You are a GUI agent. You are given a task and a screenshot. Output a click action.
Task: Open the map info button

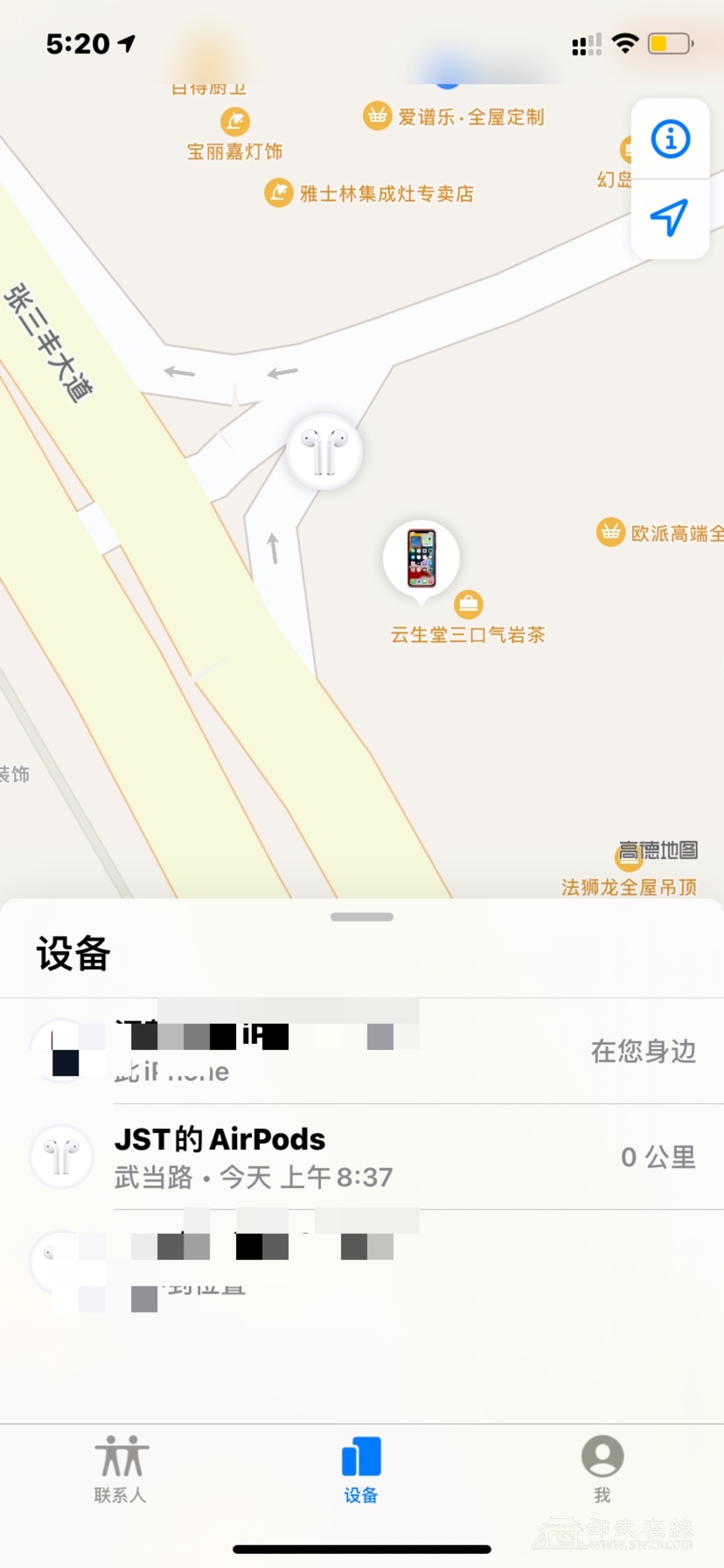coord(671,139)
